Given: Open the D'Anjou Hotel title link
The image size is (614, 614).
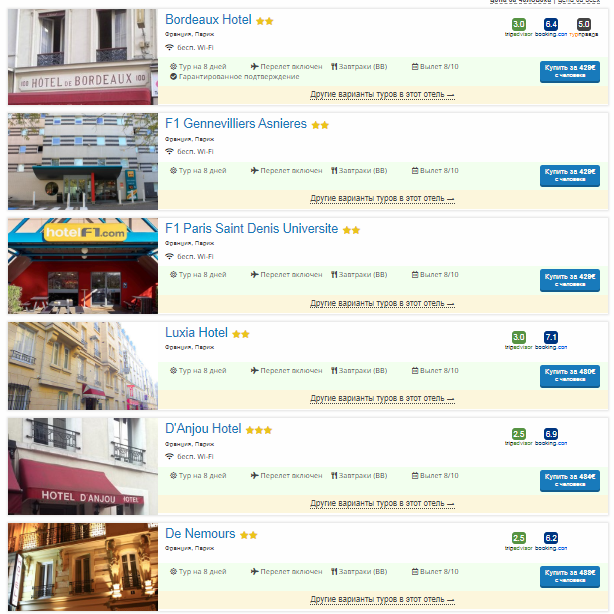Looking at the screenshot, I should [x=203, y=428].
